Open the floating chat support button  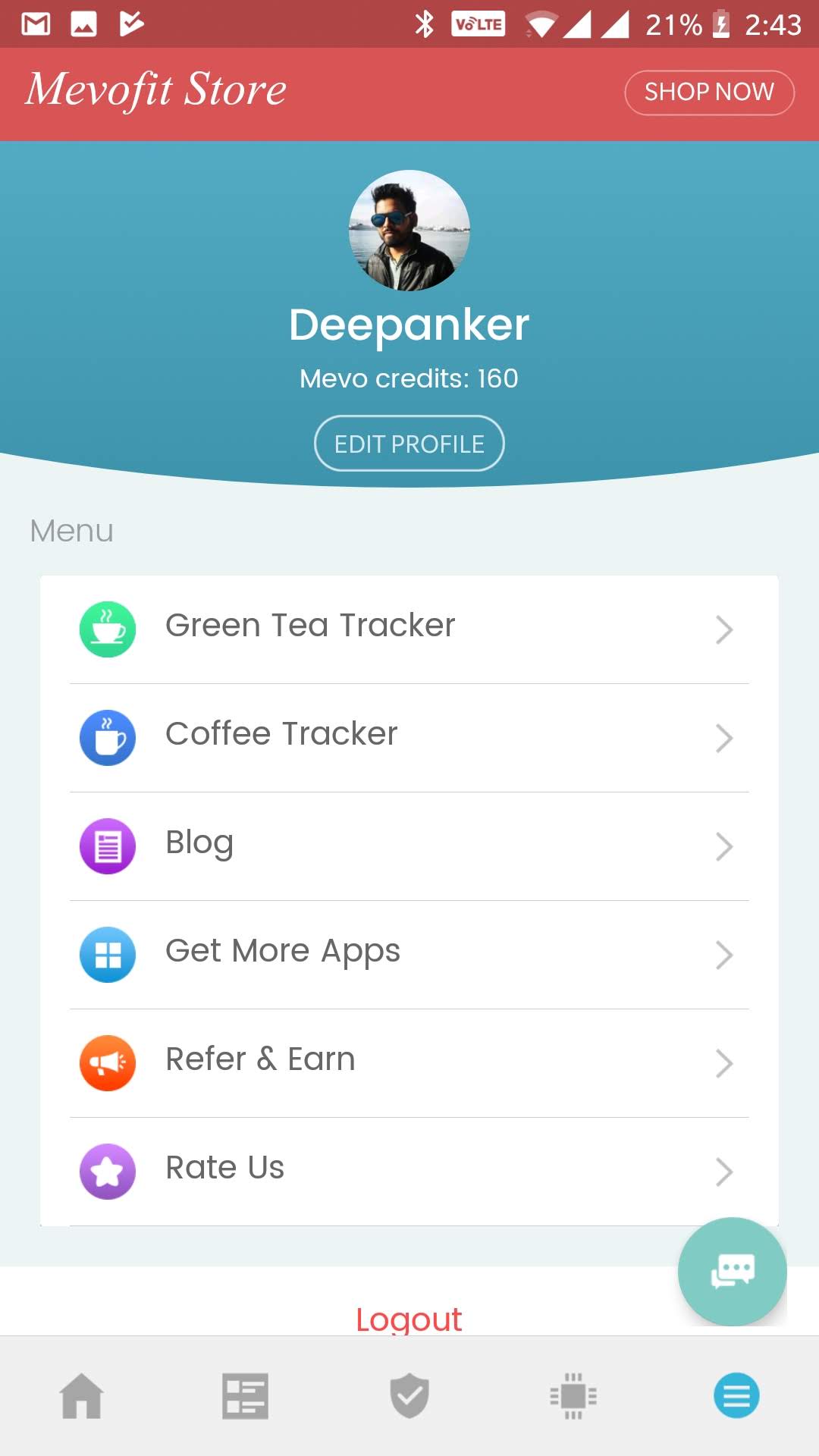[732, 1271]
